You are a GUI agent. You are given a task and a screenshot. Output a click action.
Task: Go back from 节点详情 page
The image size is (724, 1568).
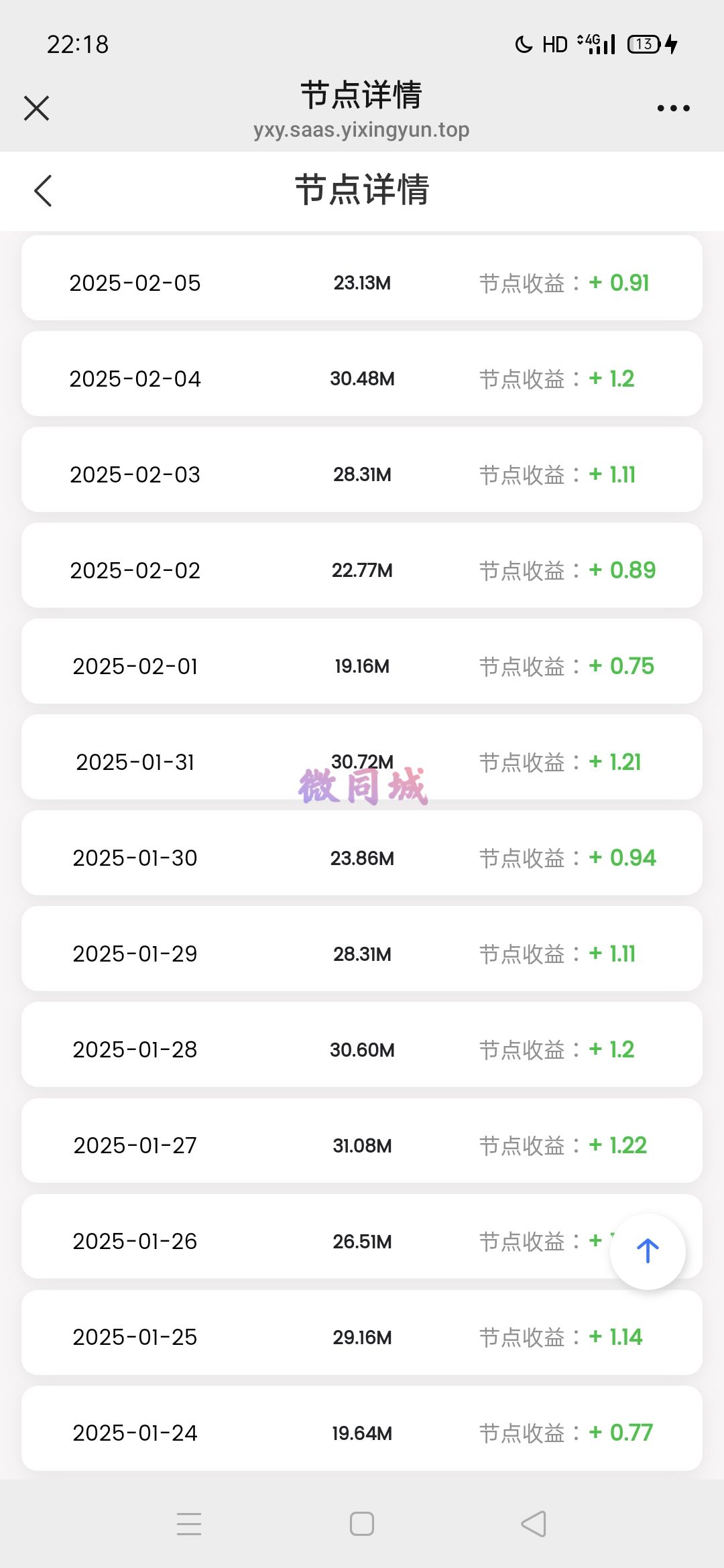pyautogui.click(x=43, y=191)
